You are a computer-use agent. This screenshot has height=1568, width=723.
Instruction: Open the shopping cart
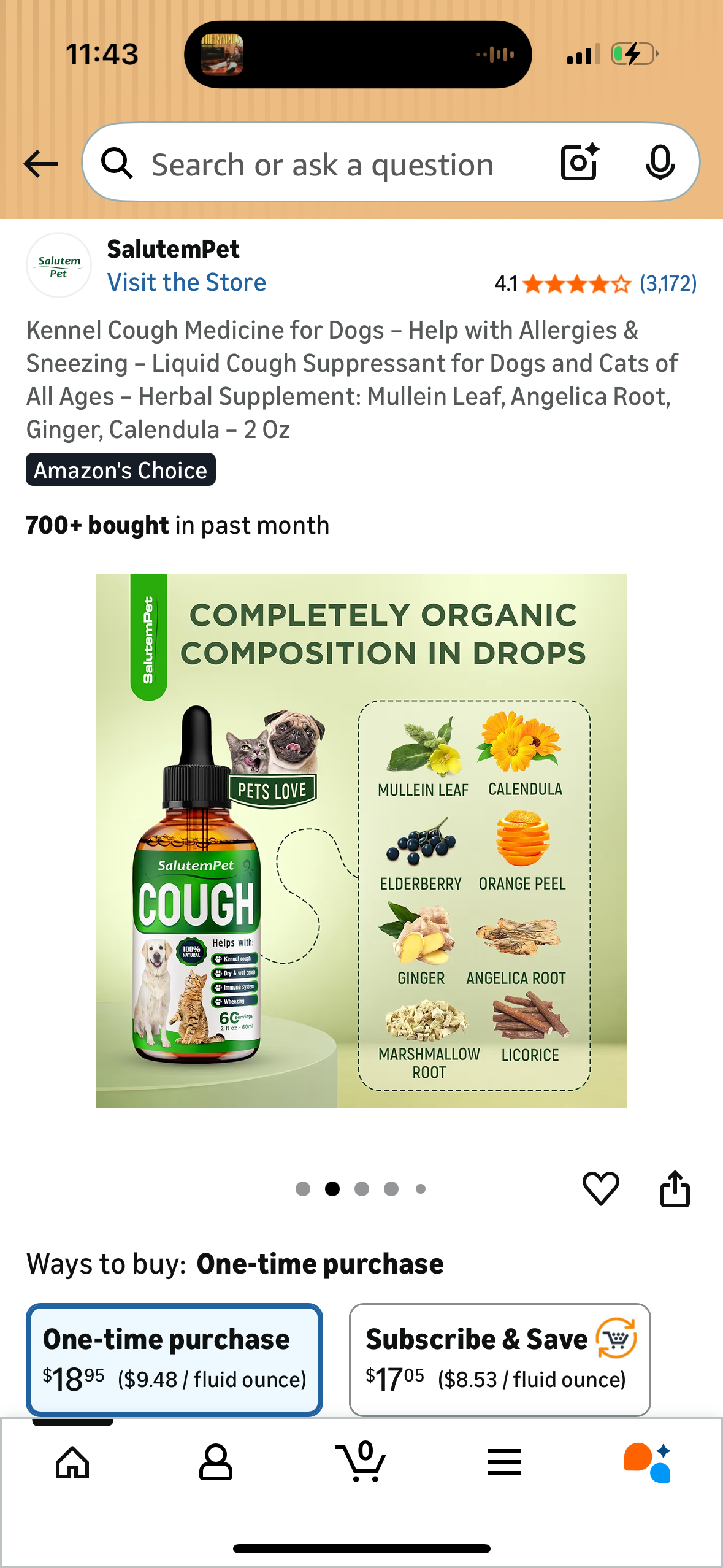click(361, 1462)
